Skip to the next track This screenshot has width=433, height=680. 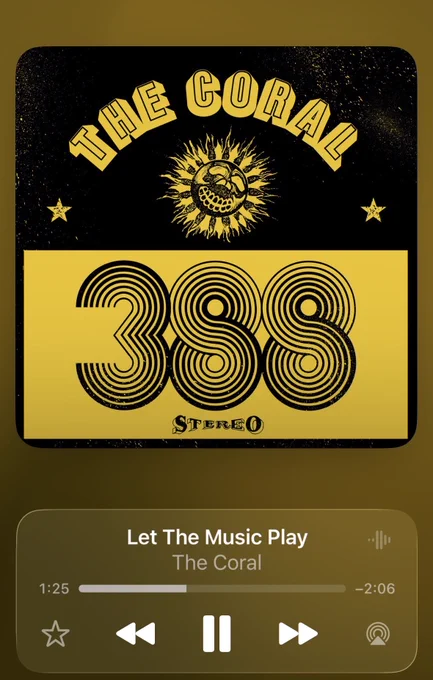[298, 634]
